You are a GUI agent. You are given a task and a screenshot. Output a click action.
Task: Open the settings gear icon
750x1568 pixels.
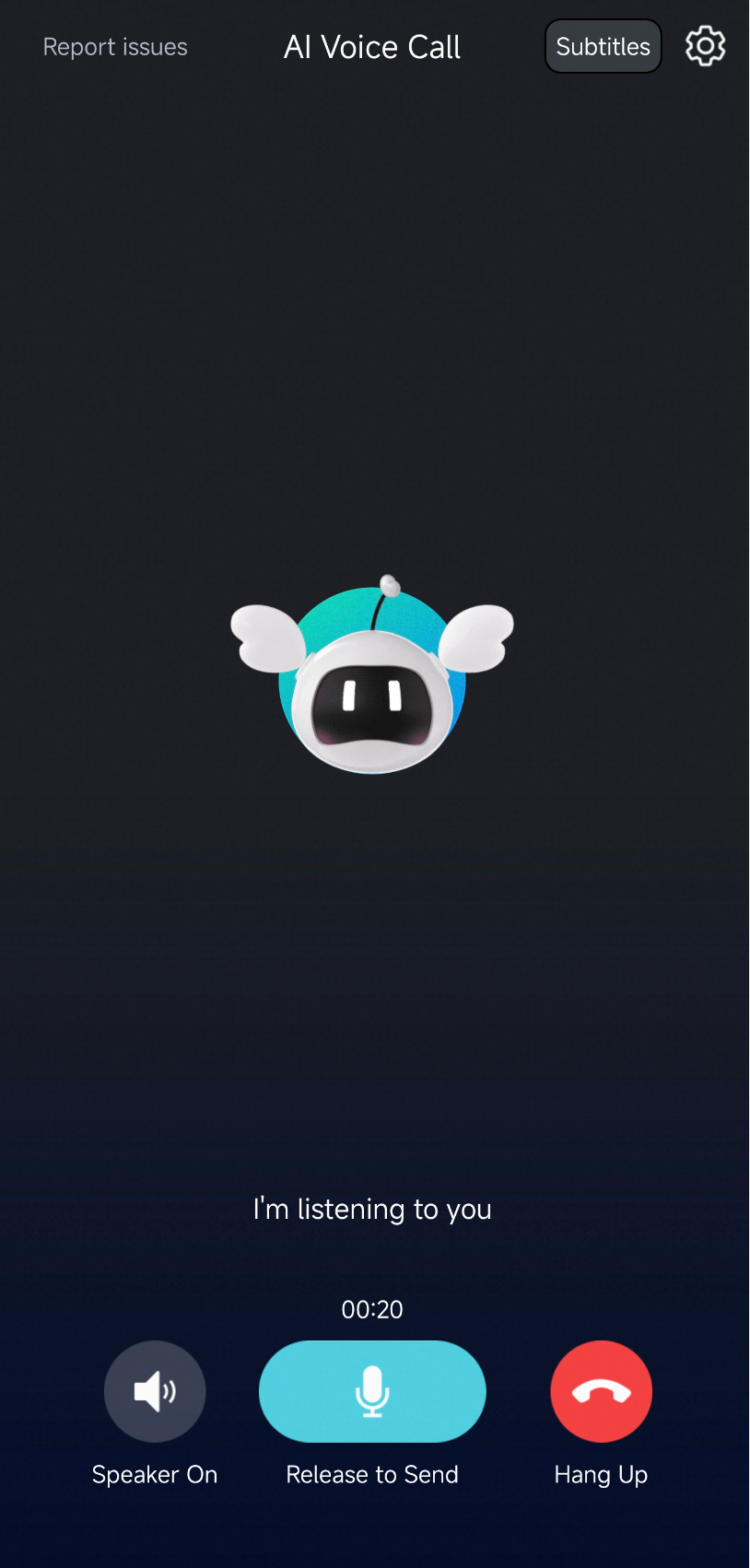coord(705,46)
